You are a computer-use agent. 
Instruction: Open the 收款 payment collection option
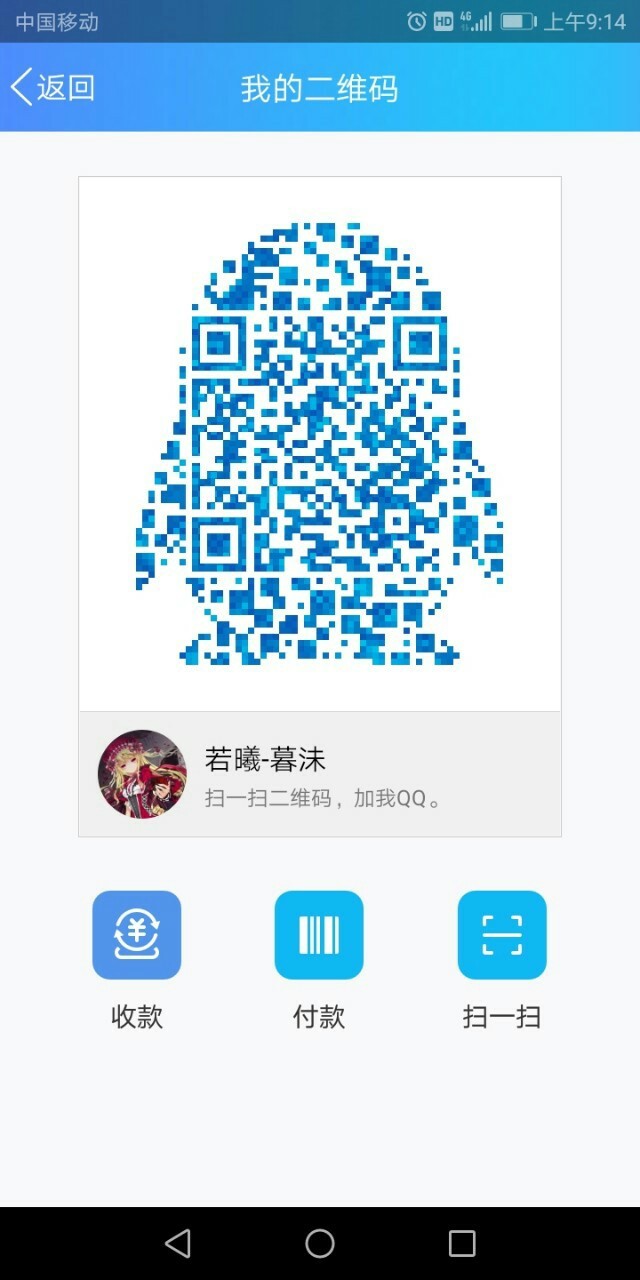point(137,935)
